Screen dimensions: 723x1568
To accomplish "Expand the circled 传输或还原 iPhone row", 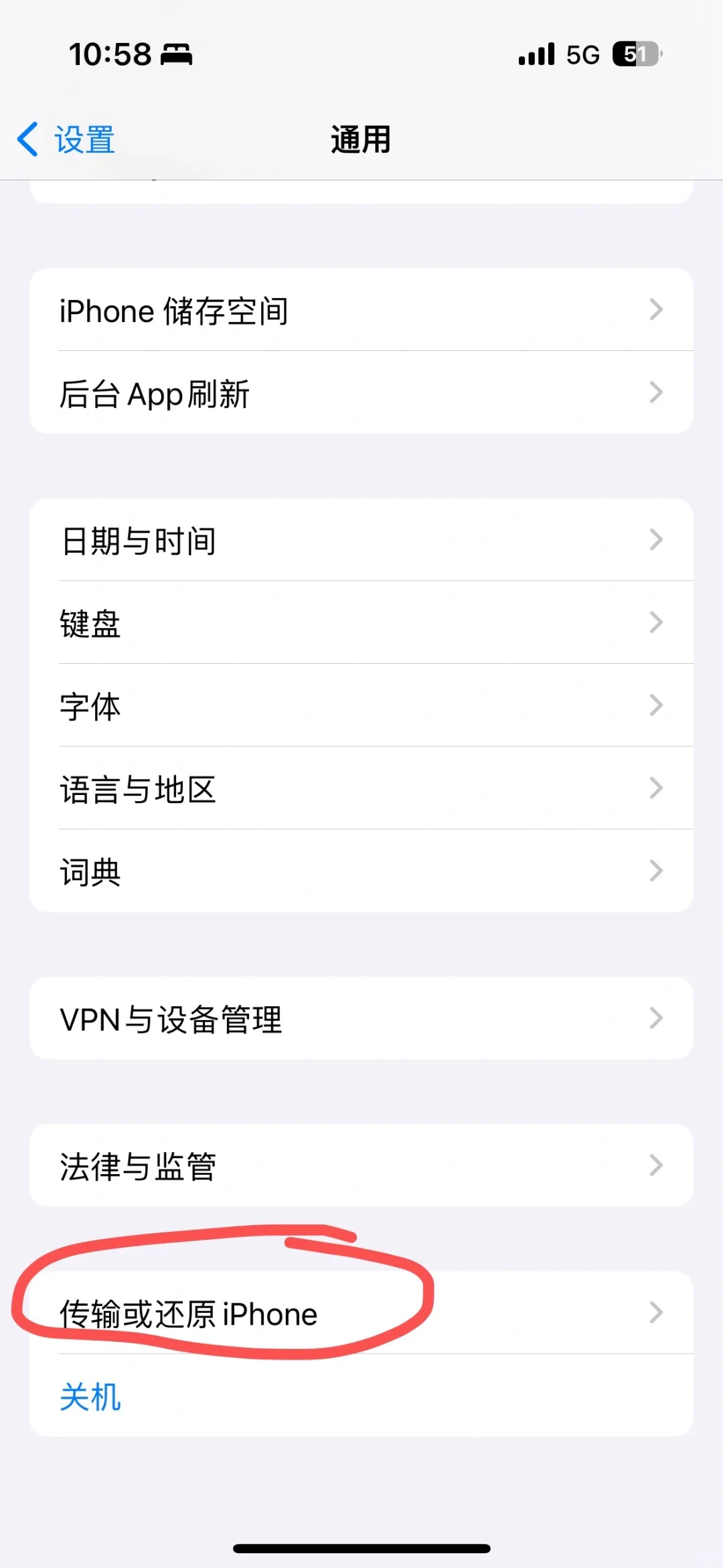I will click(x=656, y=1313).
